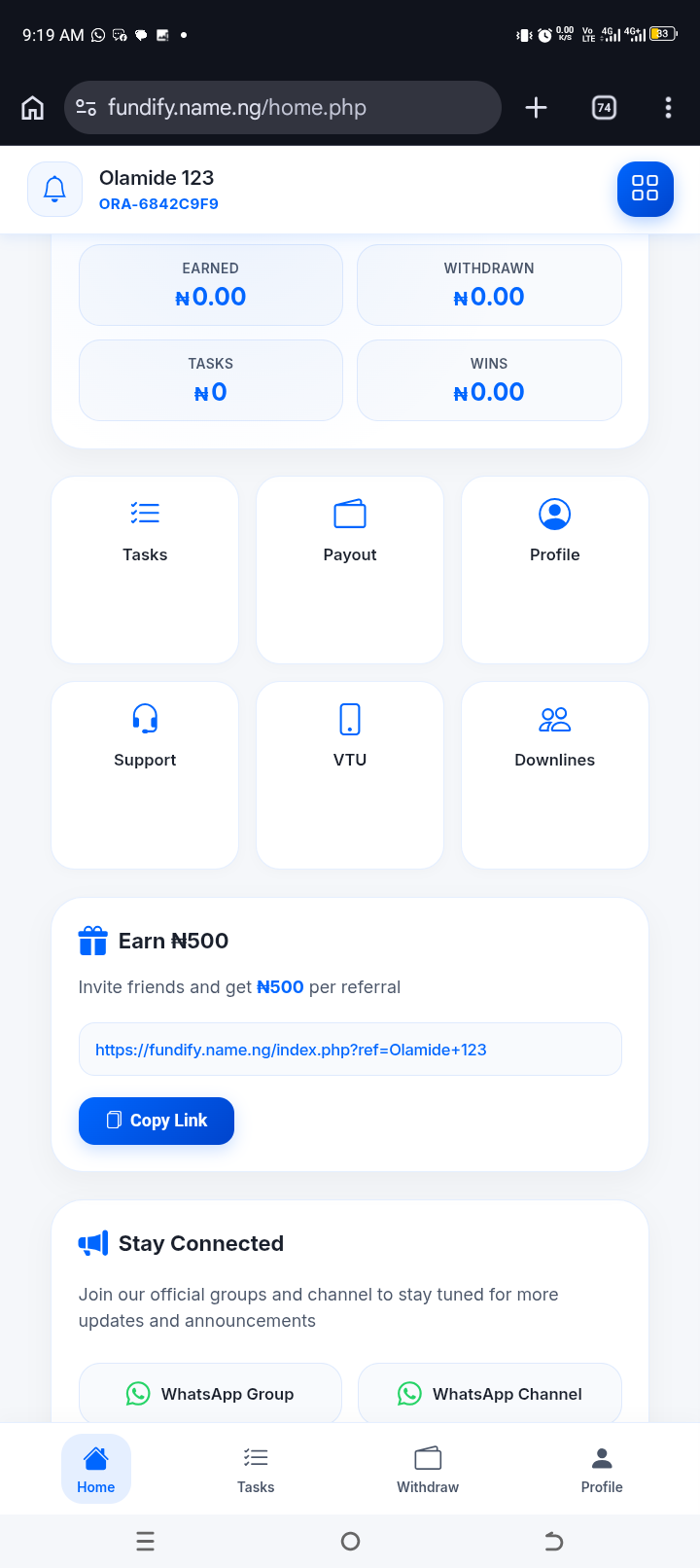Viewport: 700px width, 1568px height.
Task: Open the browser overflow menu
Action: point(668,107)
